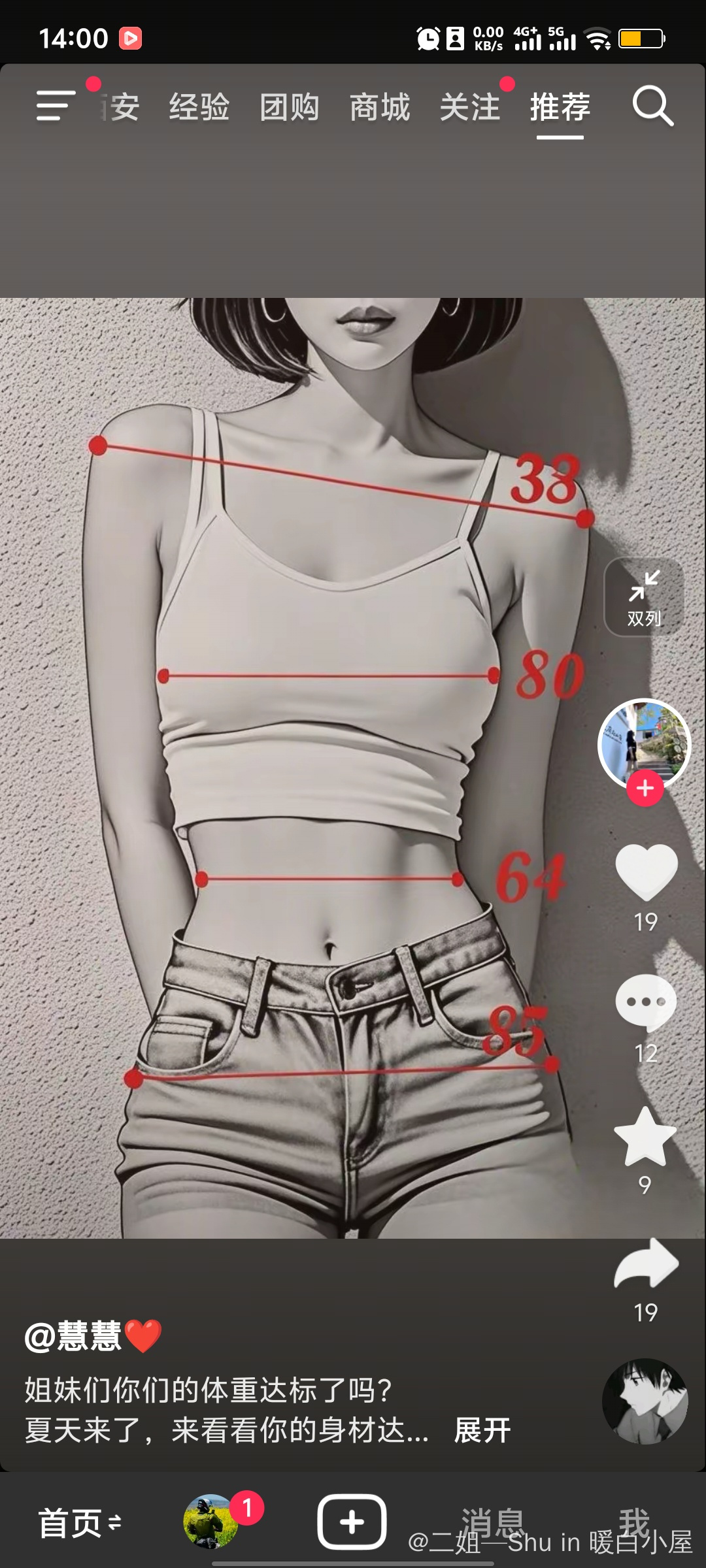The image size is (706, 1568).
Task: Expand the caption with 展开
Action: coord(482,1430)
